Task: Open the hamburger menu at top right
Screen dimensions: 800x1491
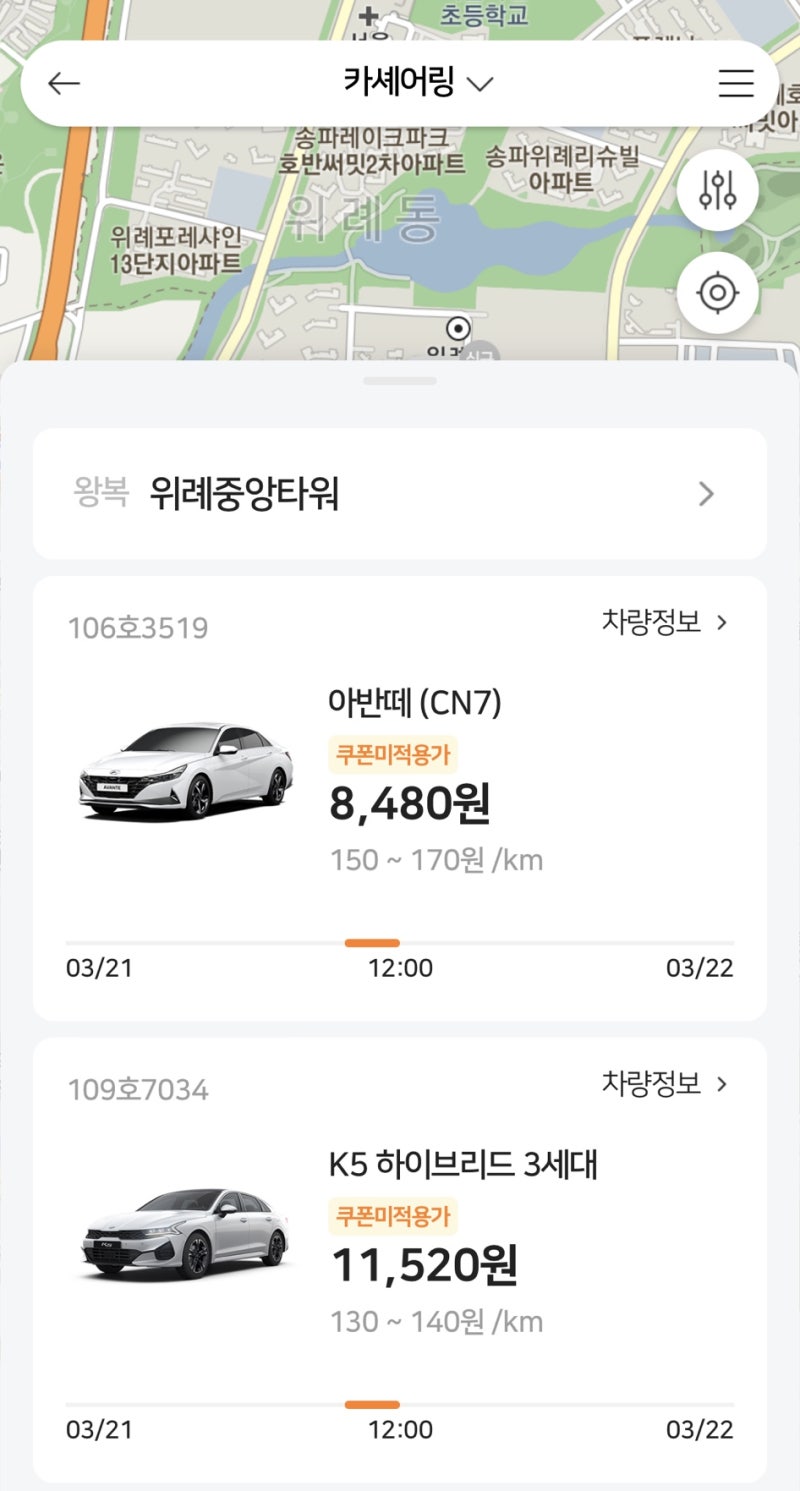Action: click(x=736, y=83)
